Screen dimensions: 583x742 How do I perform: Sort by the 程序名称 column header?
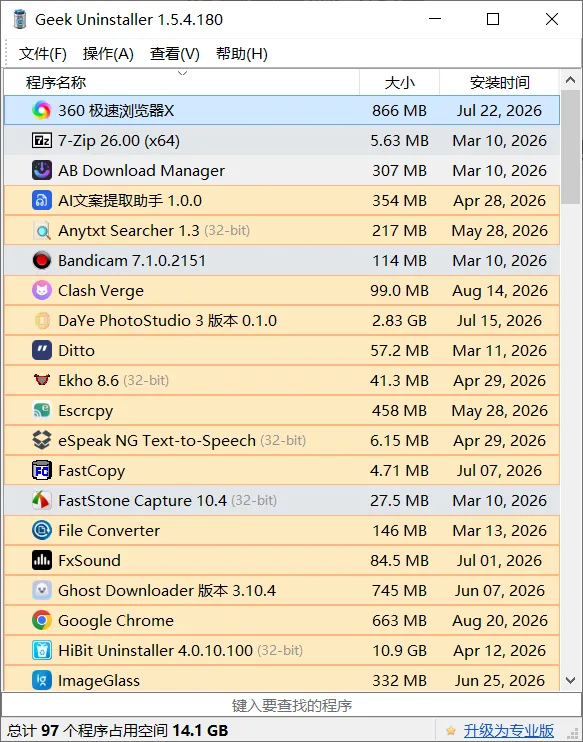[182, 82]
